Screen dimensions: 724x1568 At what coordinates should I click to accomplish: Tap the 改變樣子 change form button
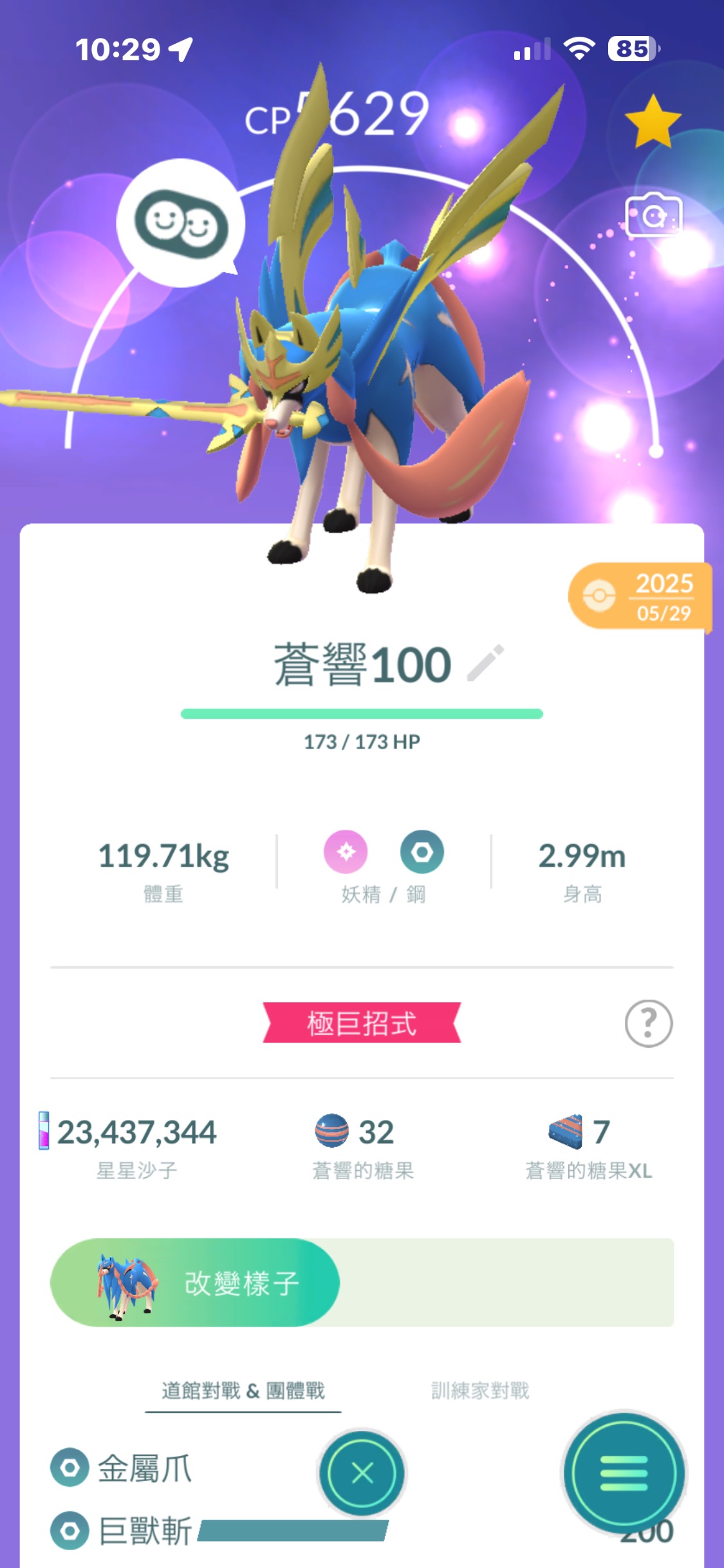click(196, 1282)
